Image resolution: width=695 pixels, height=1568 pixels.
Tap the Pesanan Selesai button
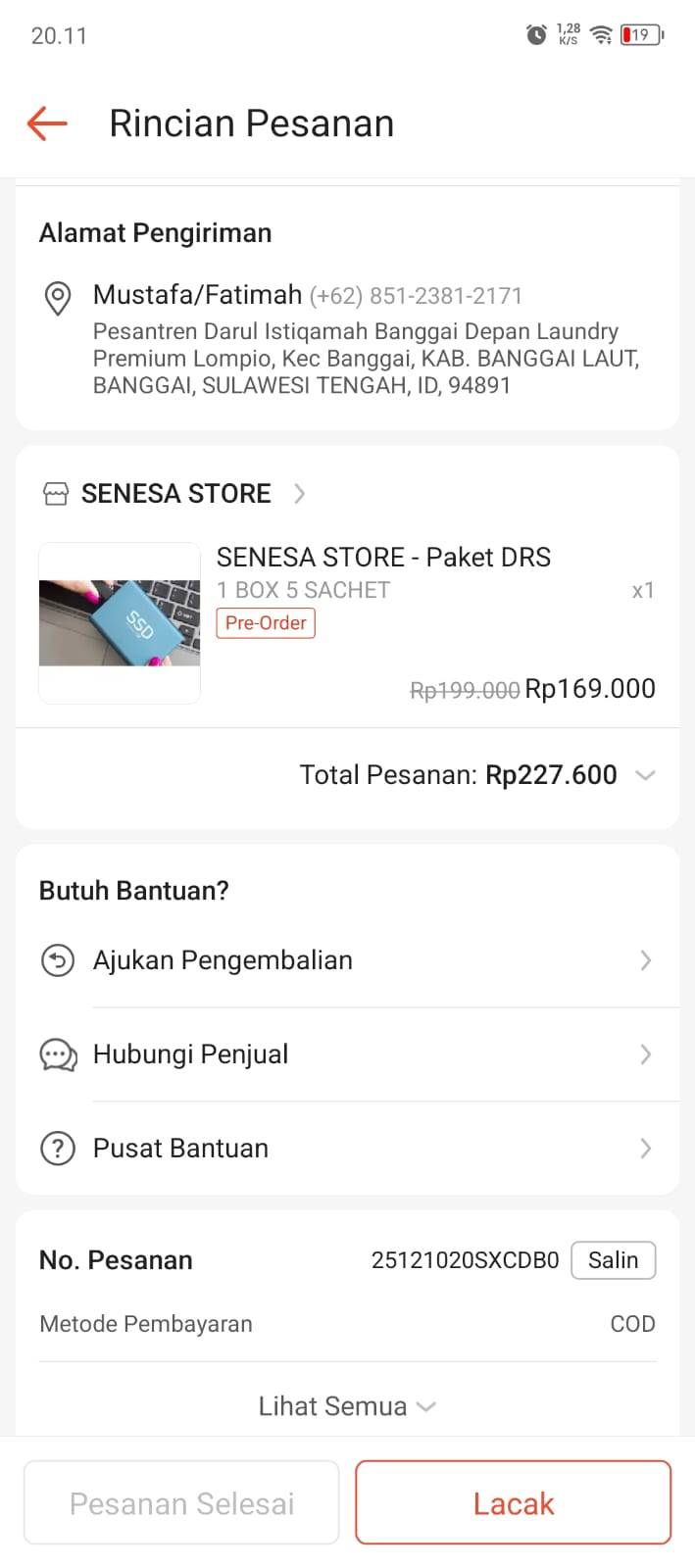click(181, 1503)
